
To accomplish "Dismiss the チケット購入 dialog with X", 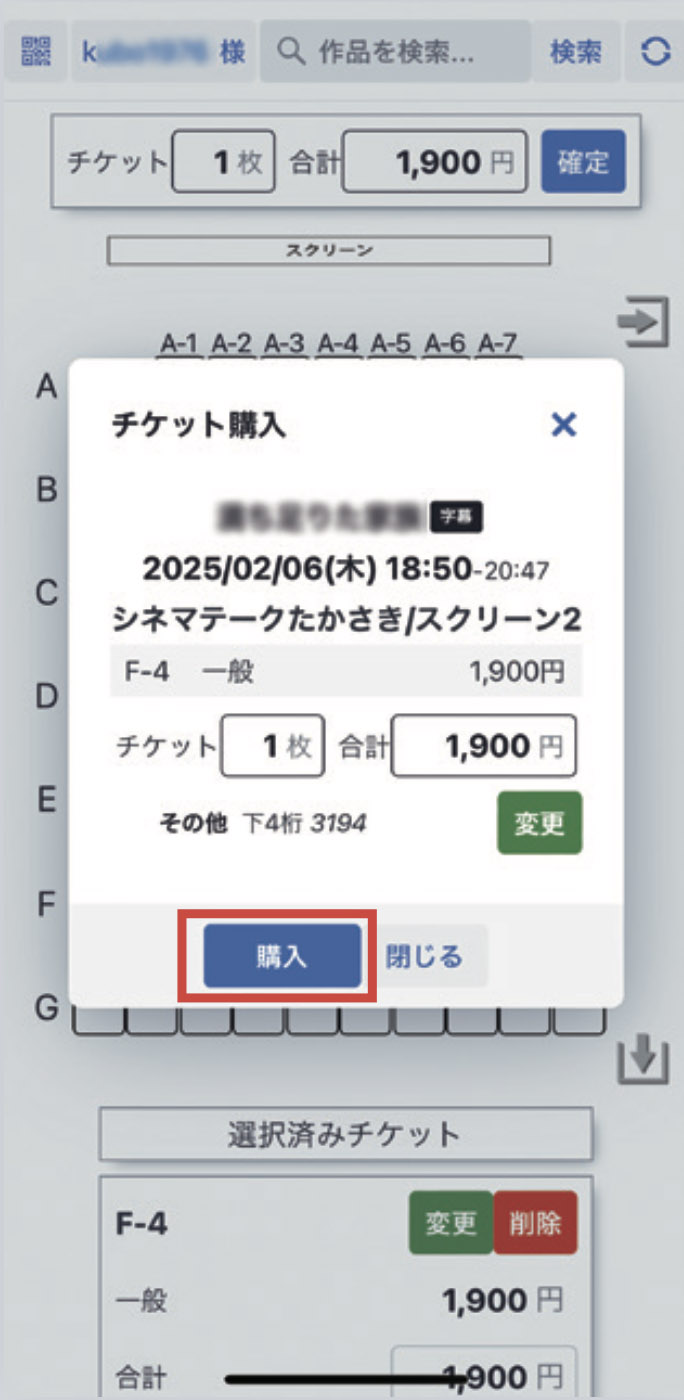I will click(x=564, y=425).
